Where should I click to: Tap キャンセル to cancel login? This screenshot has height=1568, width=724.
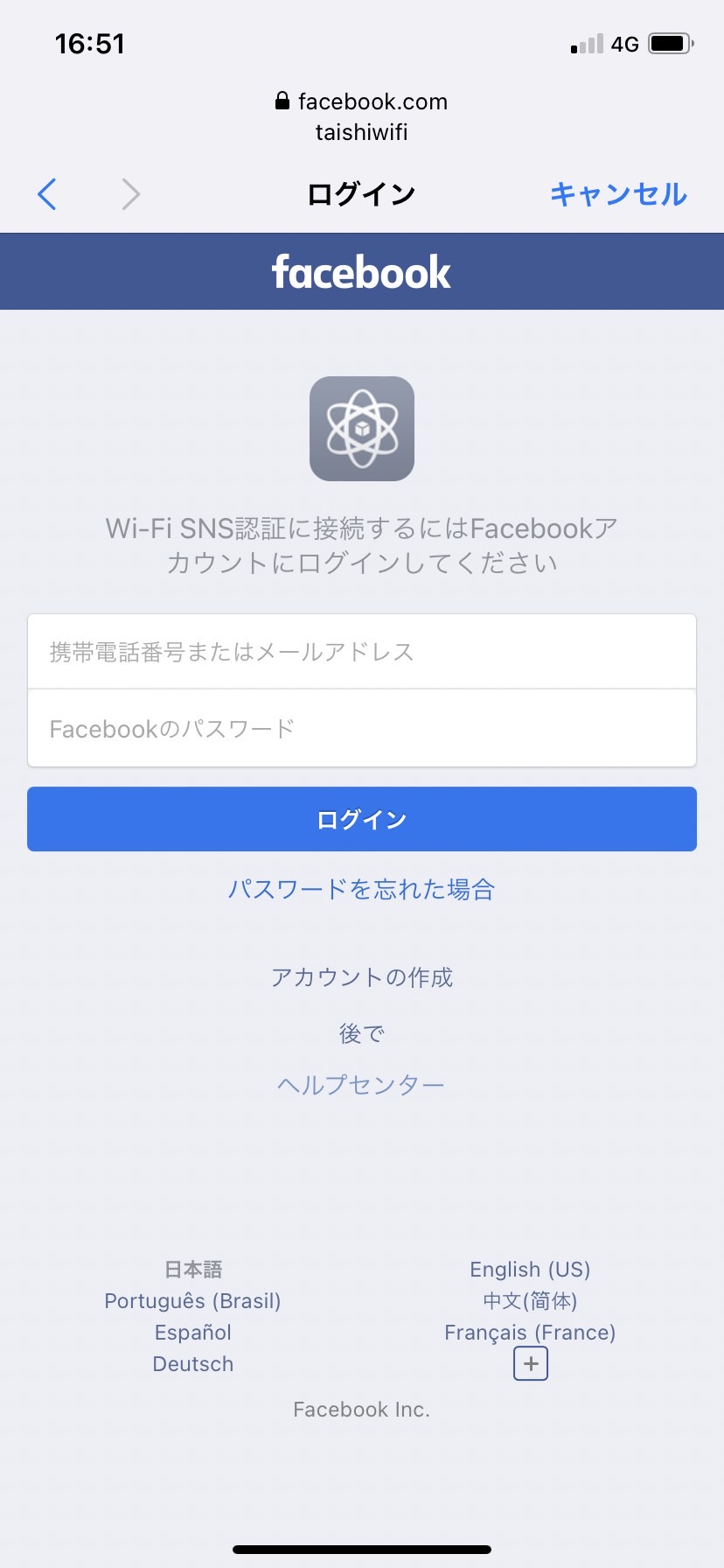tap(618, 194)
